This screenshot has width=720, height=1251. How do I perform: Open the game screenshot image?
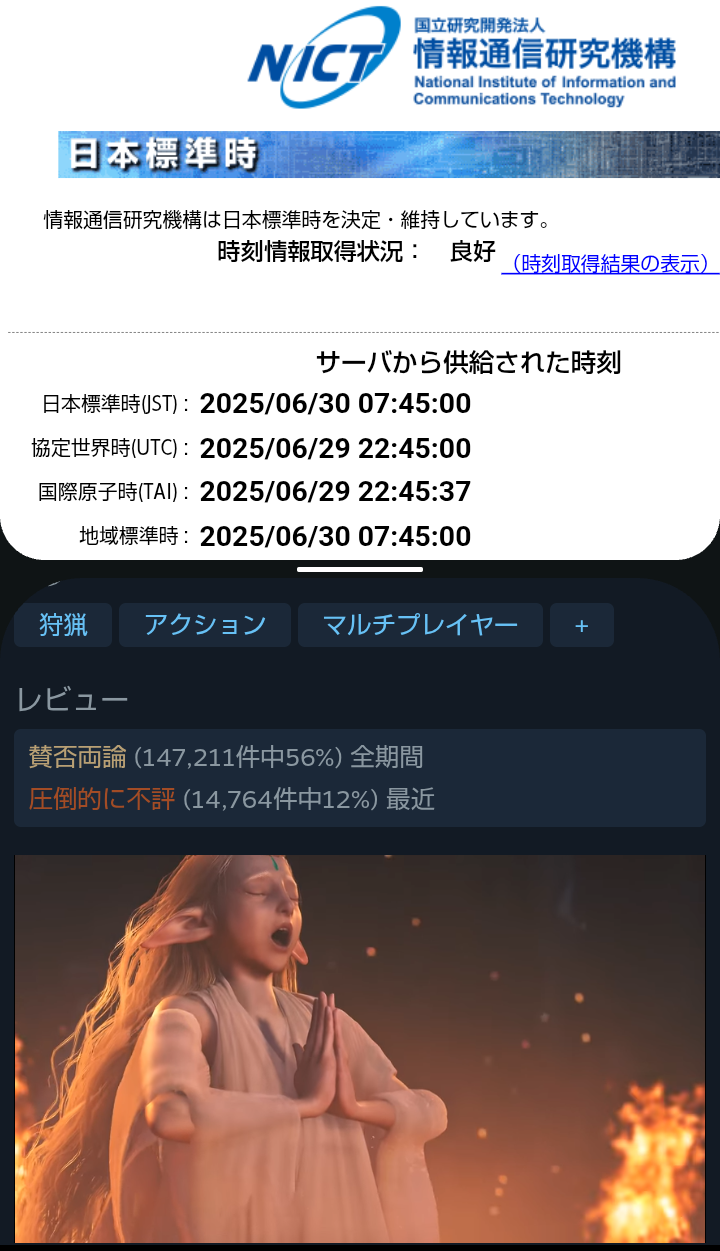pos(360,1048)
